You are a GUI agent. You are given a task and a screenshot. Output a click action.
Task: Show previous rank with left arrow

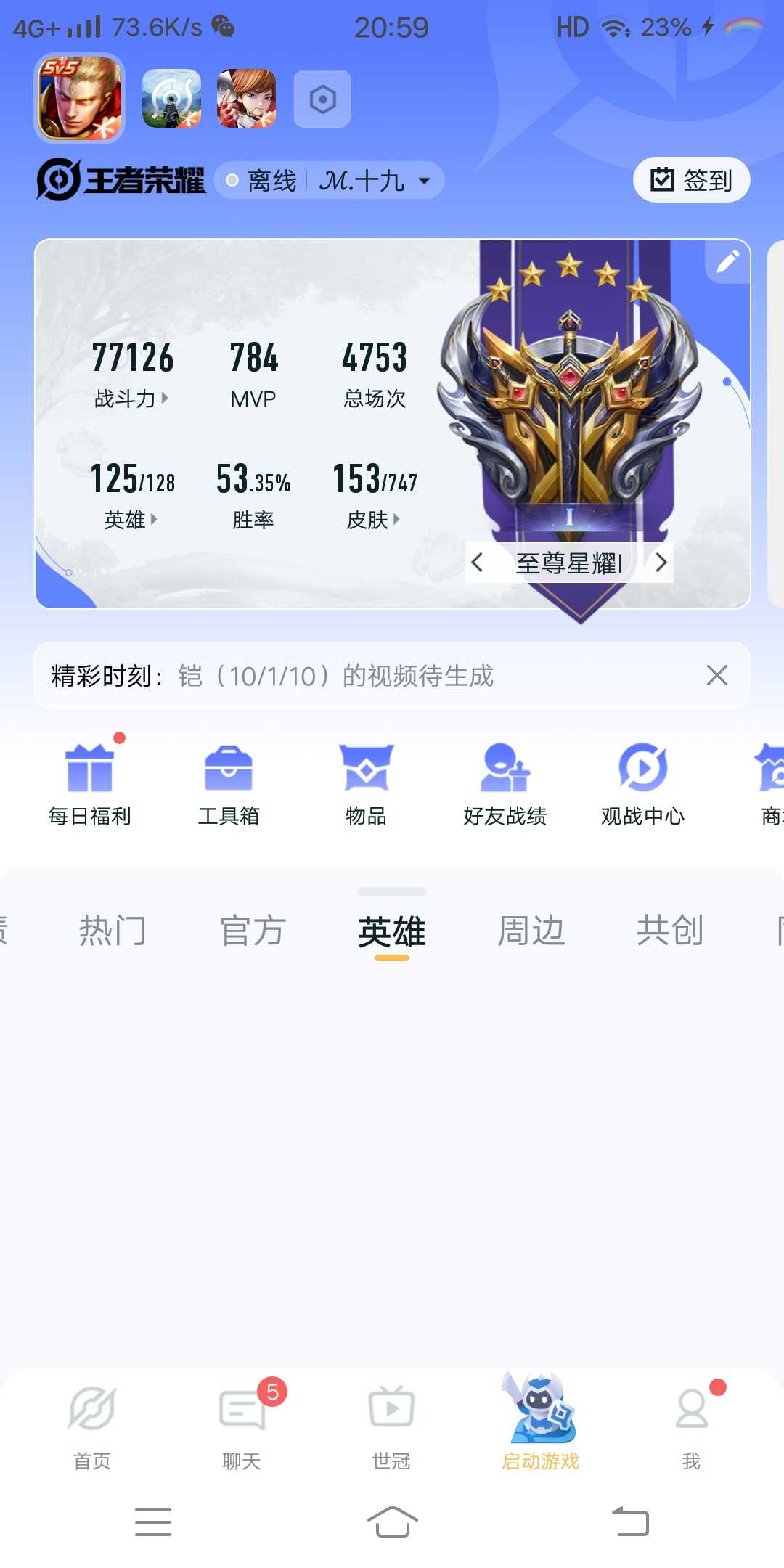coord(477,563)
